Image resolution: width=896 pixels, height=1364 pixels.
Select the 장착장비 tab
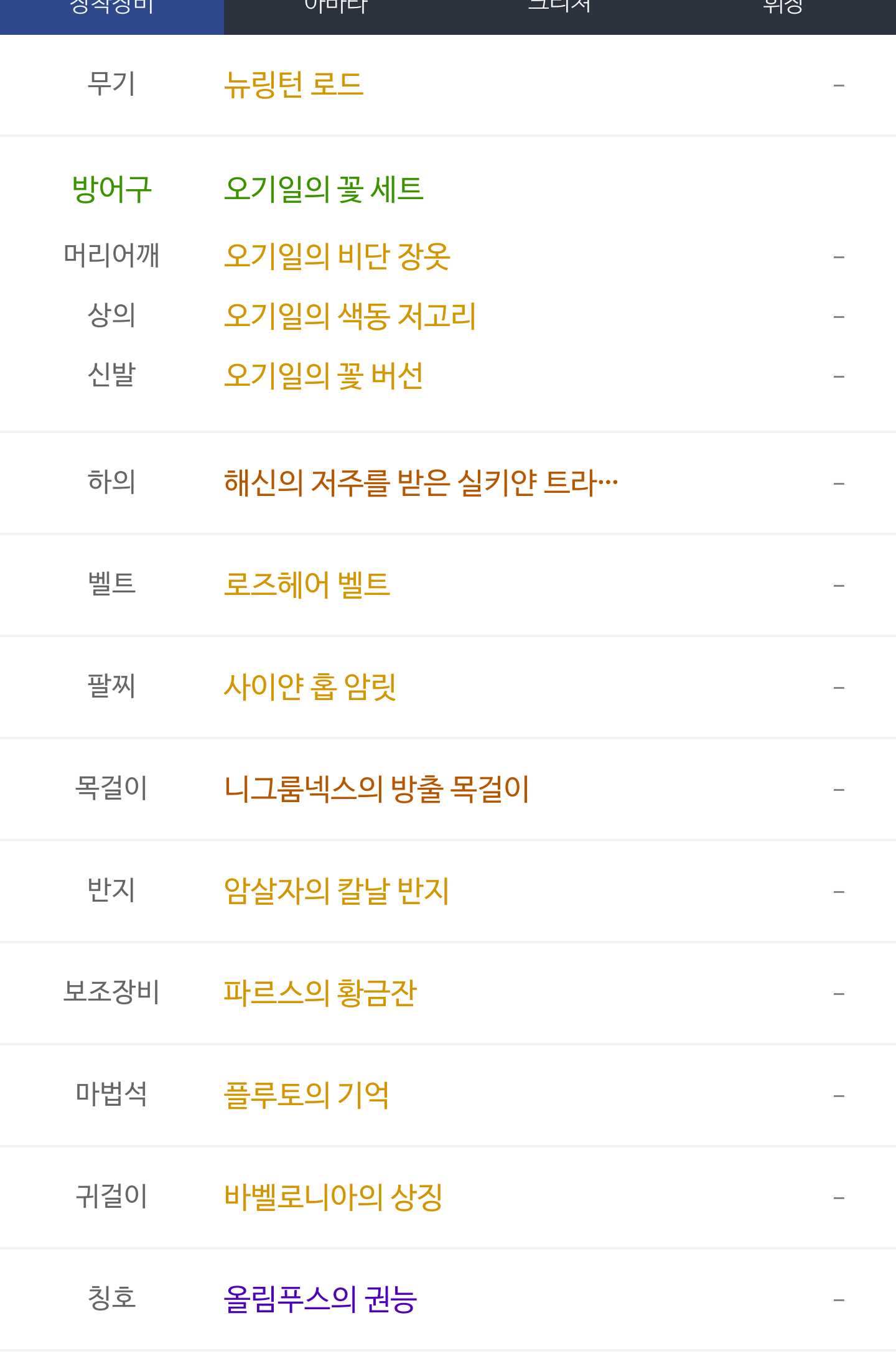112,9
